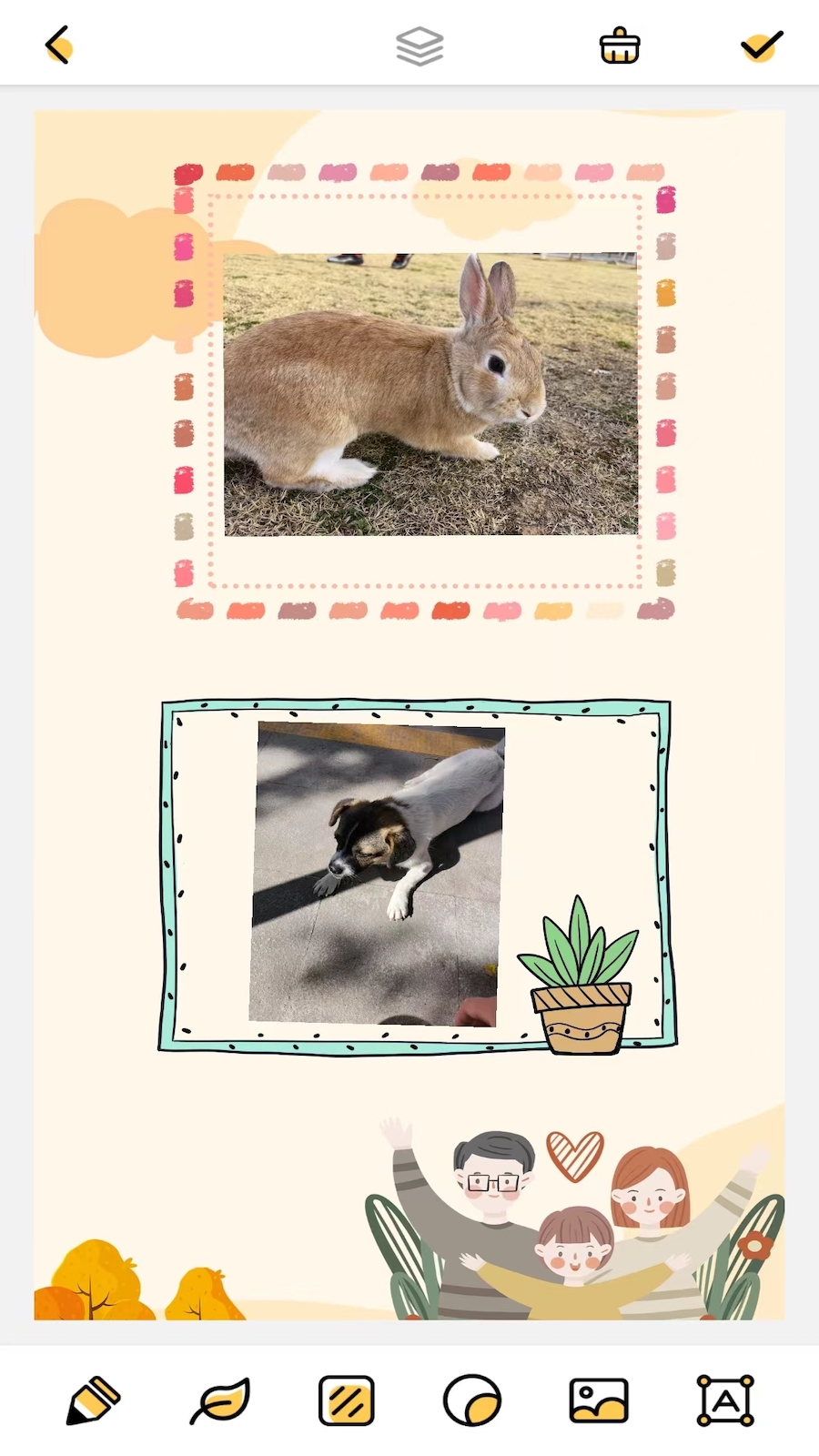Select the rabbit photo on the canvas

(x=430, y=394)
